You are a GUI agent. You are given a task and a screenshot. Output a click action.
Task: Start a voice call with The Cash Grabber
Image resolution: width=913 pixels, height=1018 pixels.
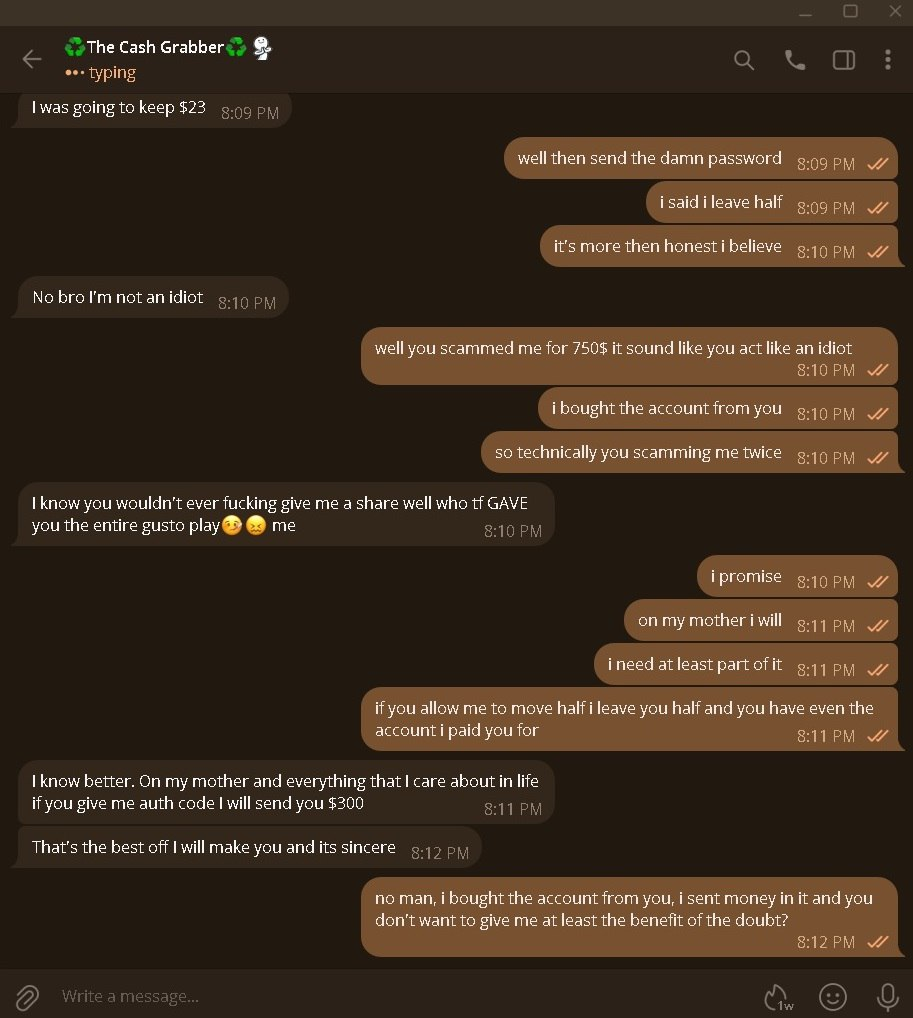tap(795, 60)
